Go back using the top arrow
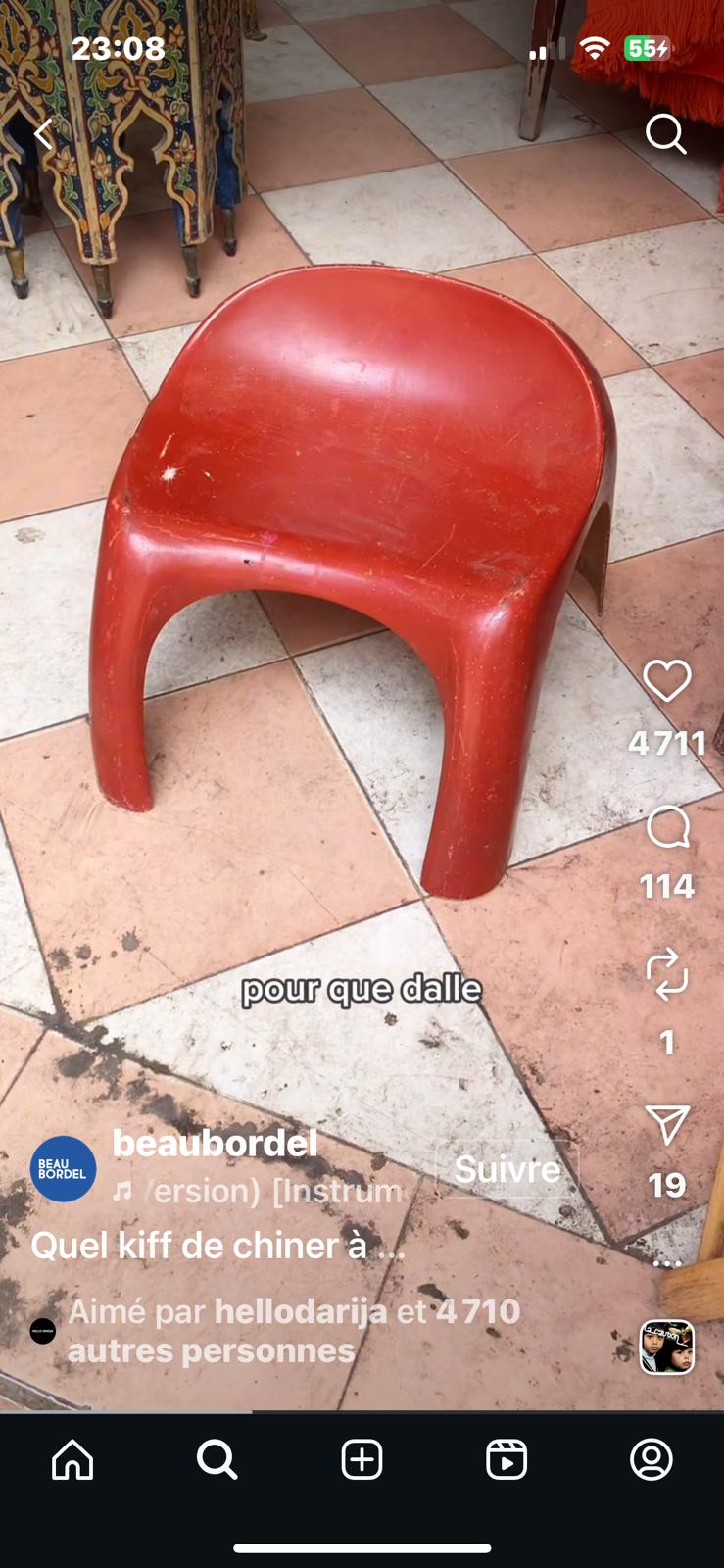This screenshot has width=724, height=1568. pos(43,133)
